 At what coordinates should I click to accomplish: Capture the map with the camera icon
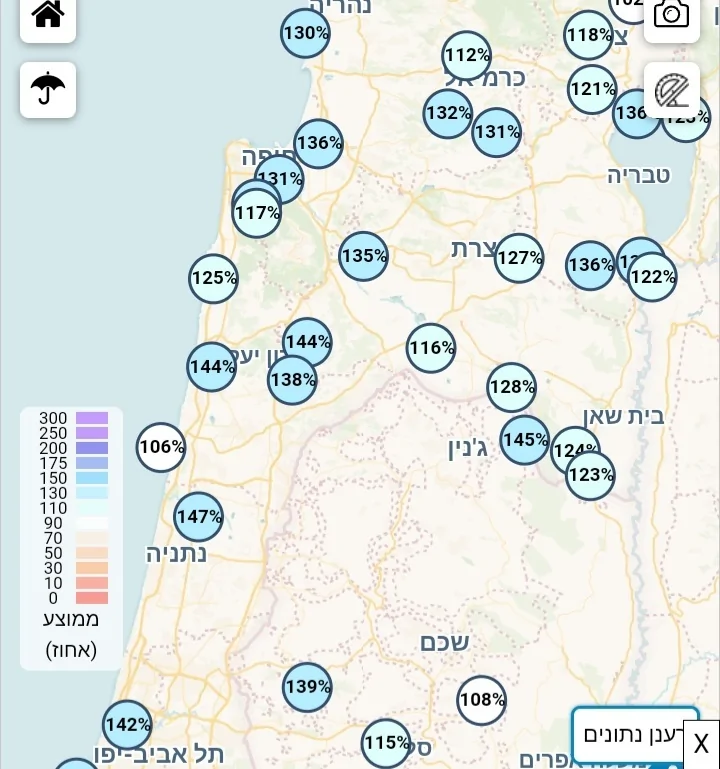pos(671,15)
